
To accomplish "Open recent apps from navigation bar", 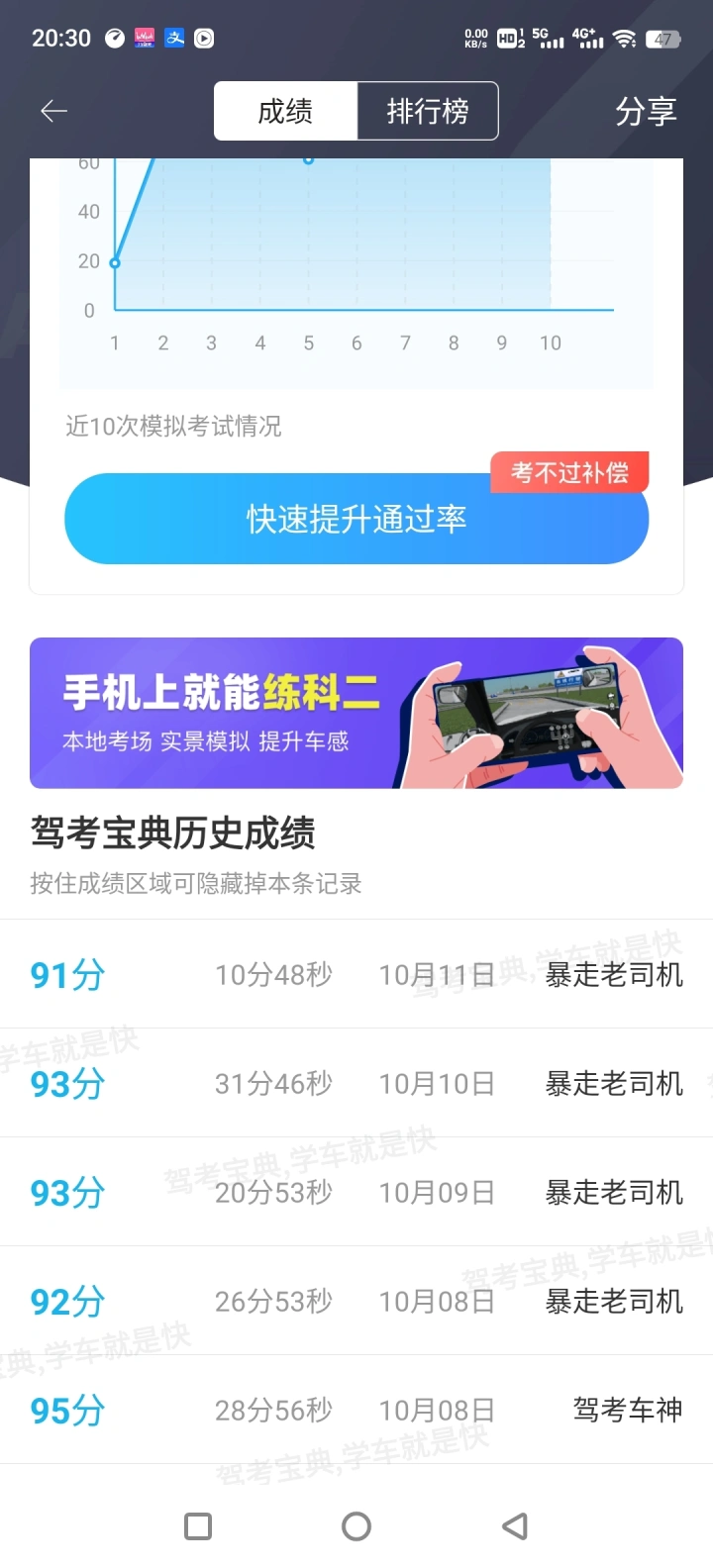I will pos(198,1526).
